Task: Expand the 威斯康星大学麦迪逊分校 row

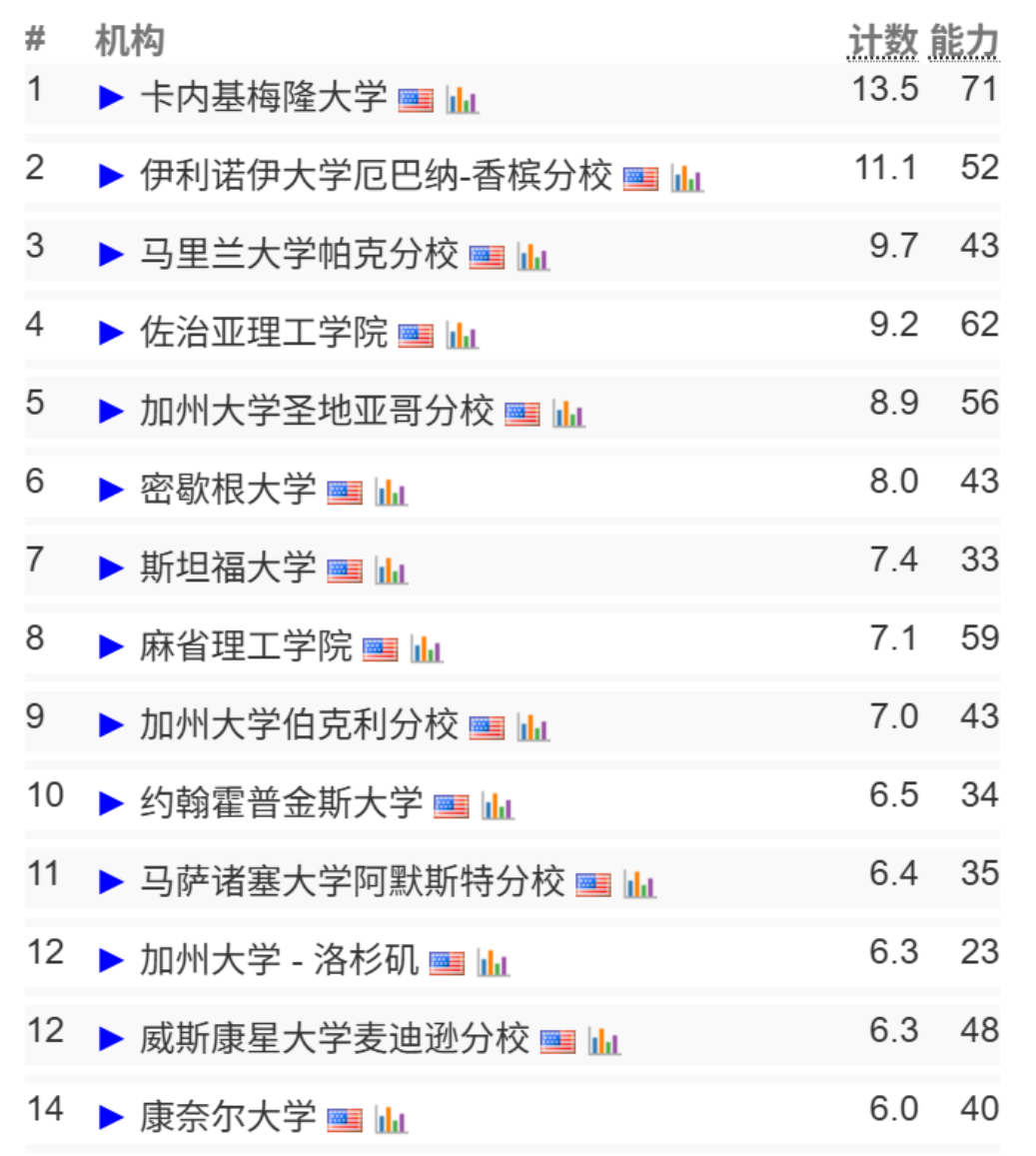Action: (x=111, y=1039)
